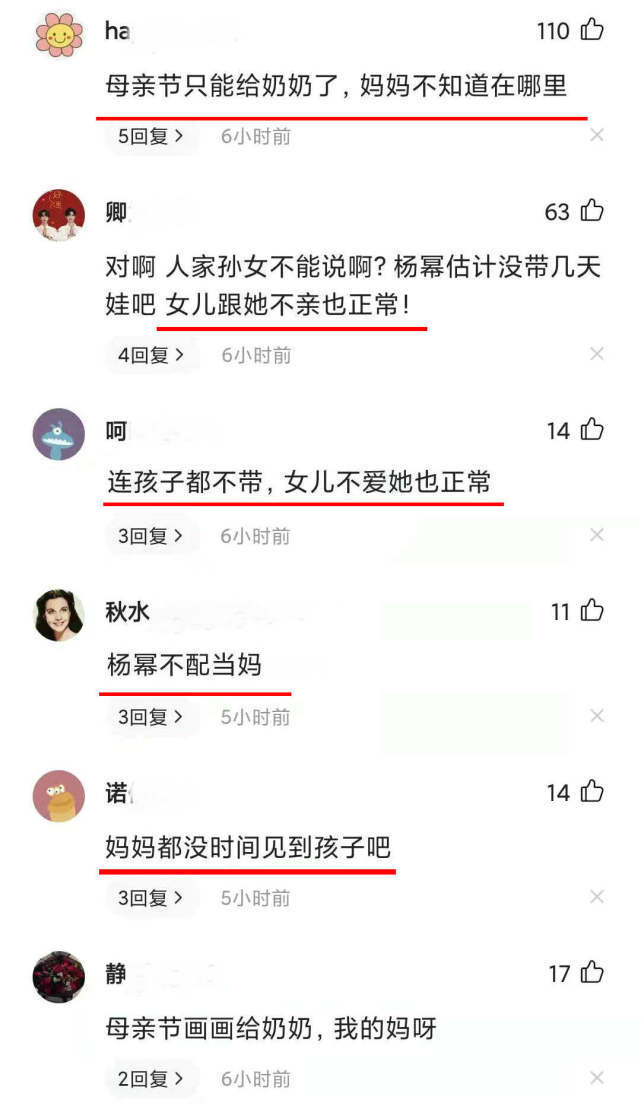Open 卿's profile avatar
641x1103 pixels.
pyautogui.click(x=59, y=216)
